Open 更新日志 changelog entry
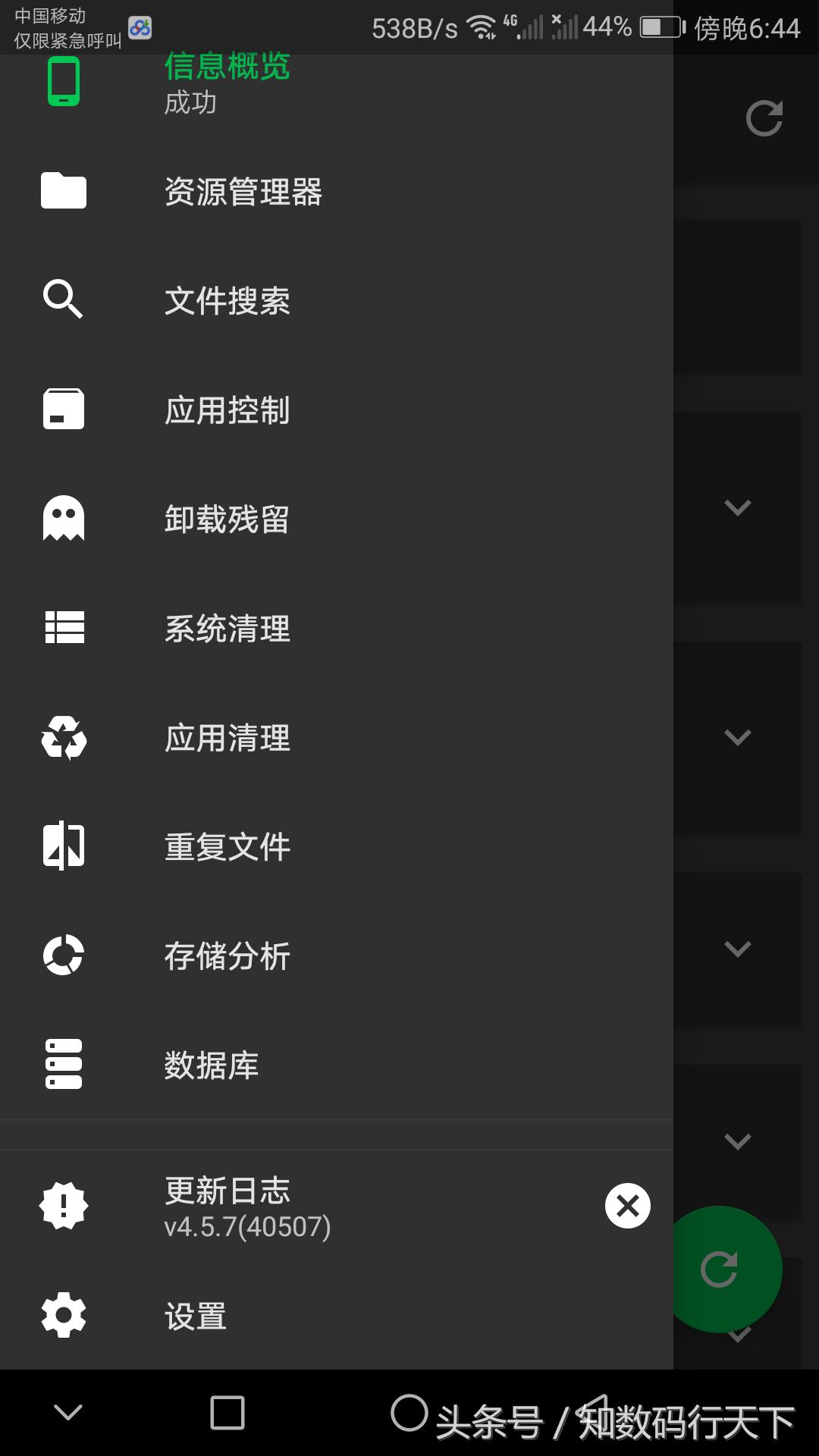 tap(226, 1191)
